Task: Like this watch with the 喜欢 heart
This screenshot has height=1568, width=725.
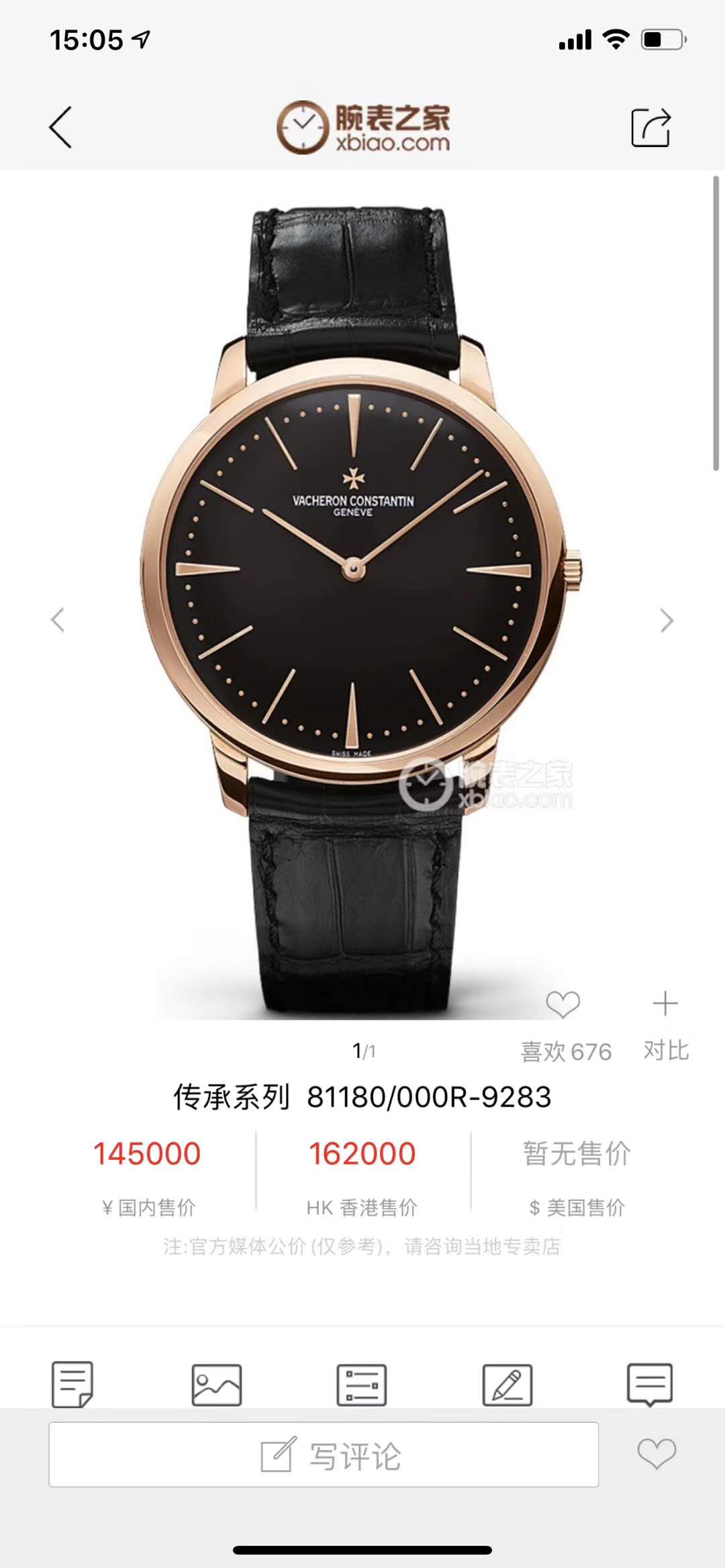Action: (x=563, y=1004)
